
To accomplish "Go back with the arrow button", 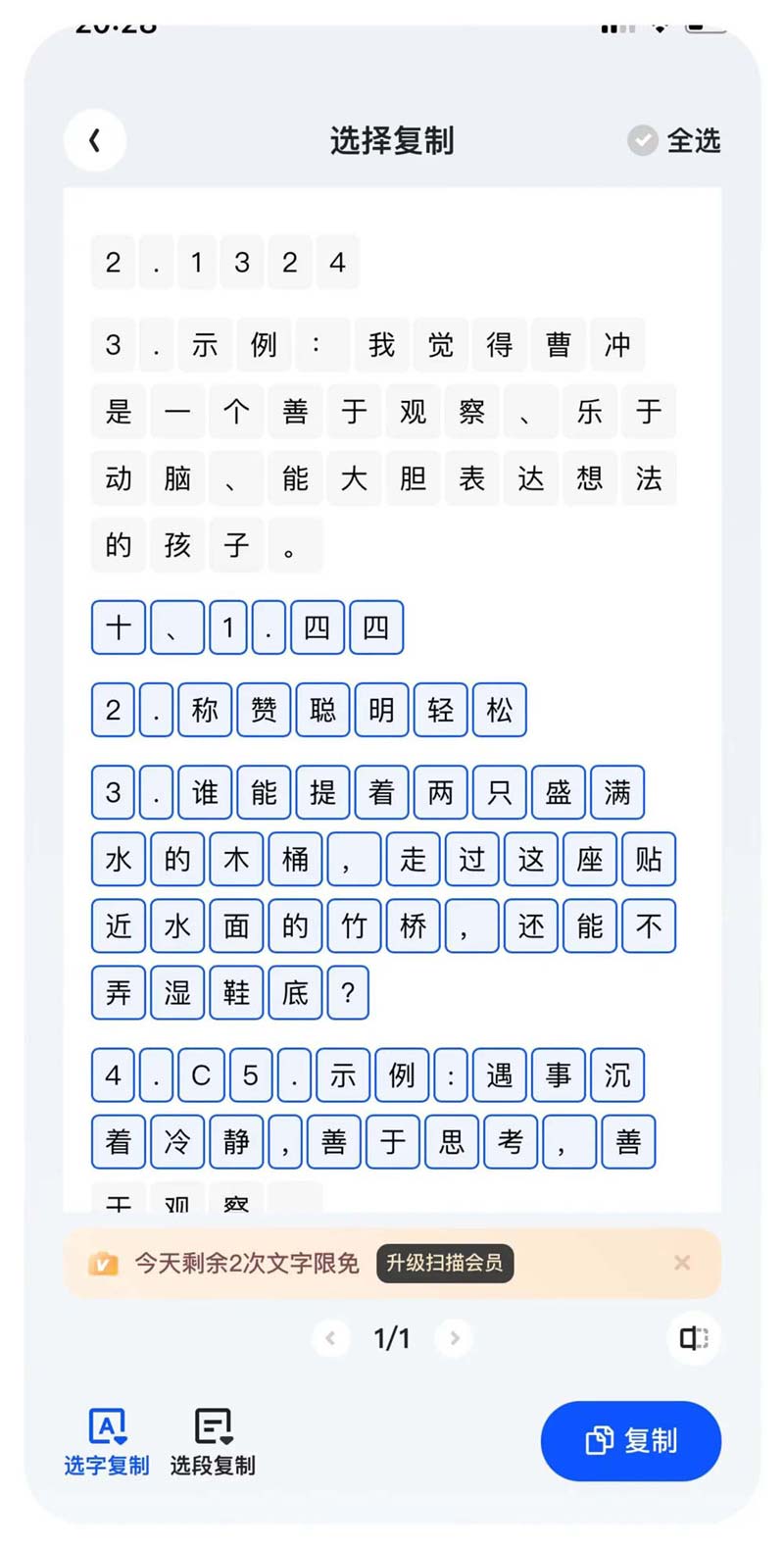I will (x=95, y=141).
